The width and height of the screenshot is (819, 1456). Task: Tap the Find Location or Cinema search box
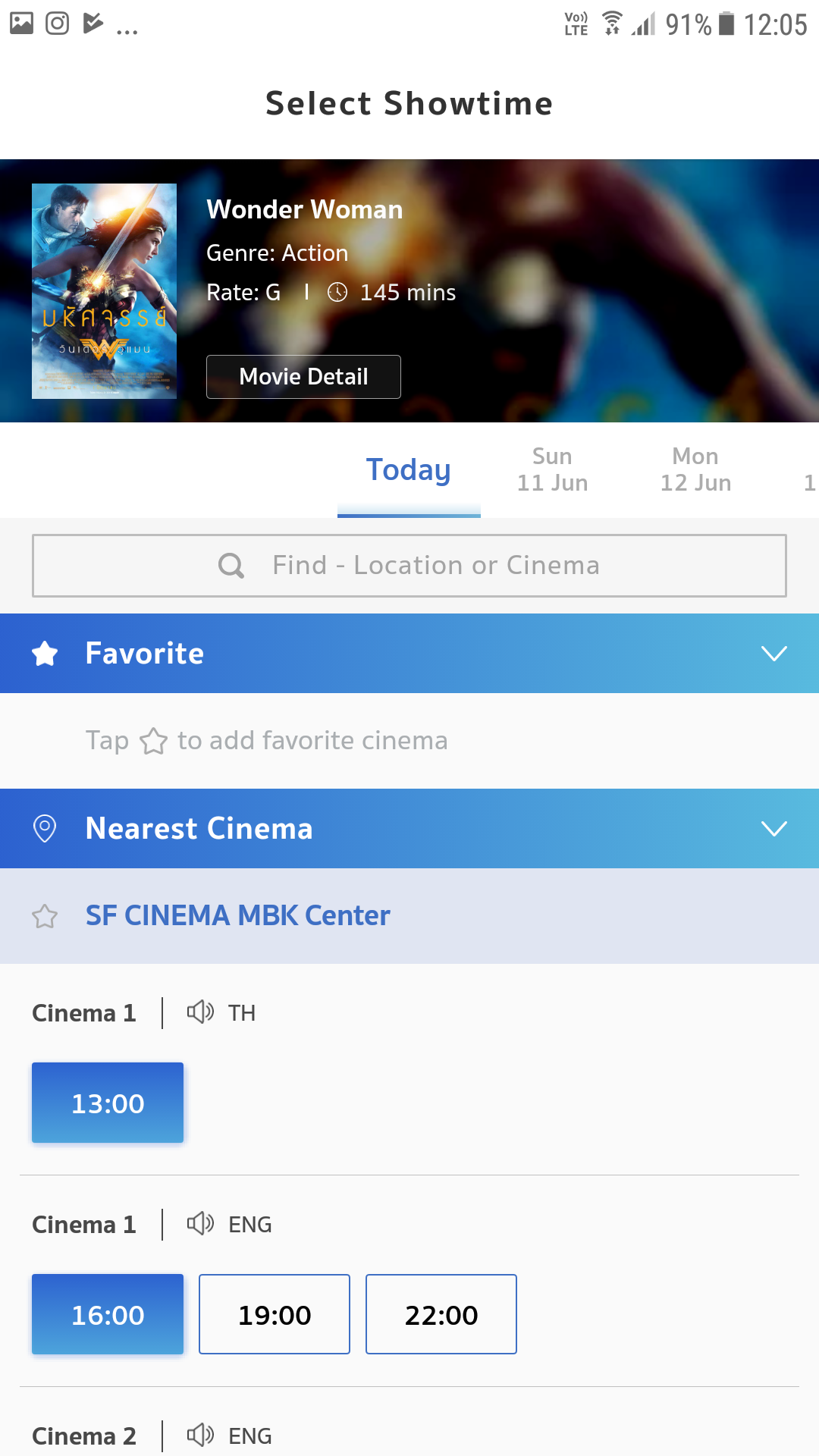pyautogui.click(x=409, y=566)
